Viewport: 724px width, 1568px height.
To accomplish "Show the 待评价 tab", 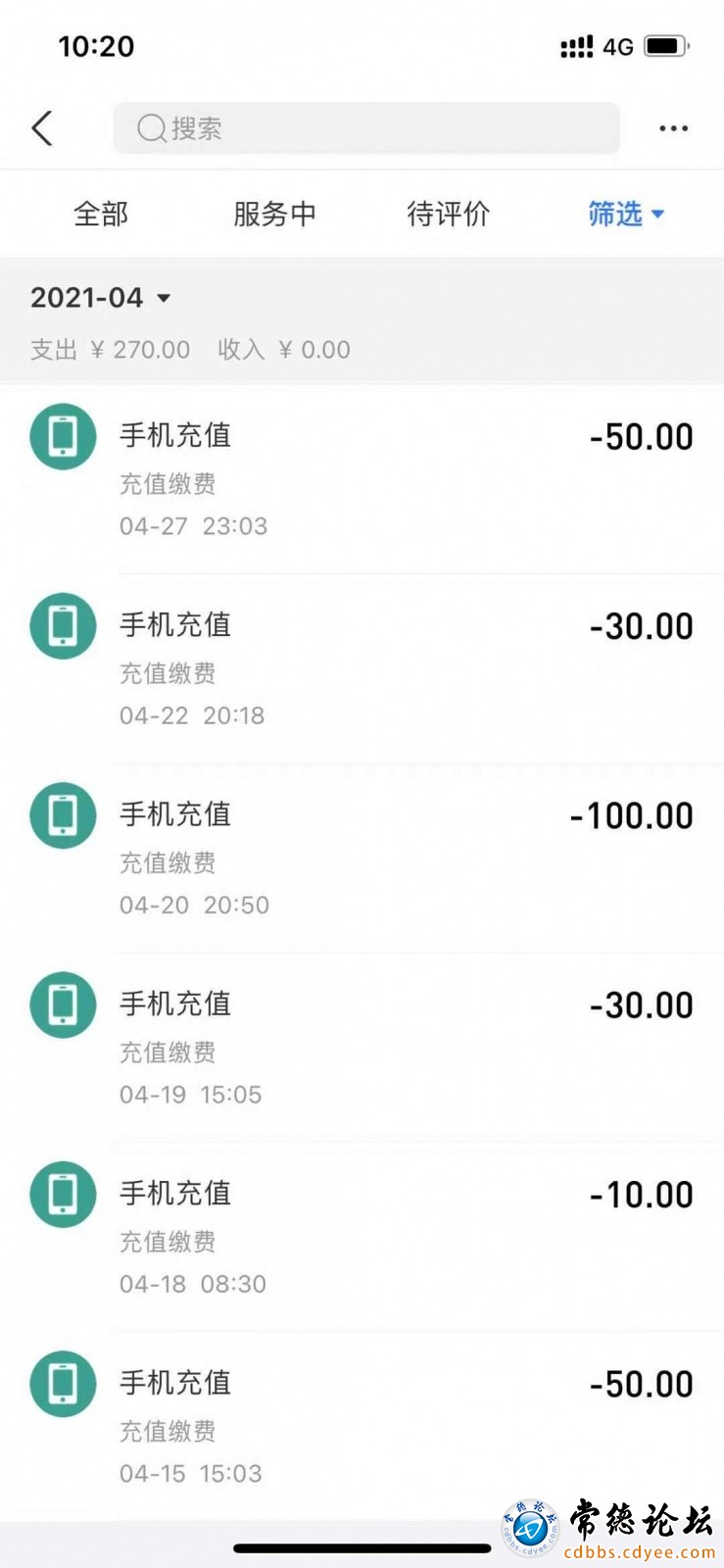I will tap(448, 214).
